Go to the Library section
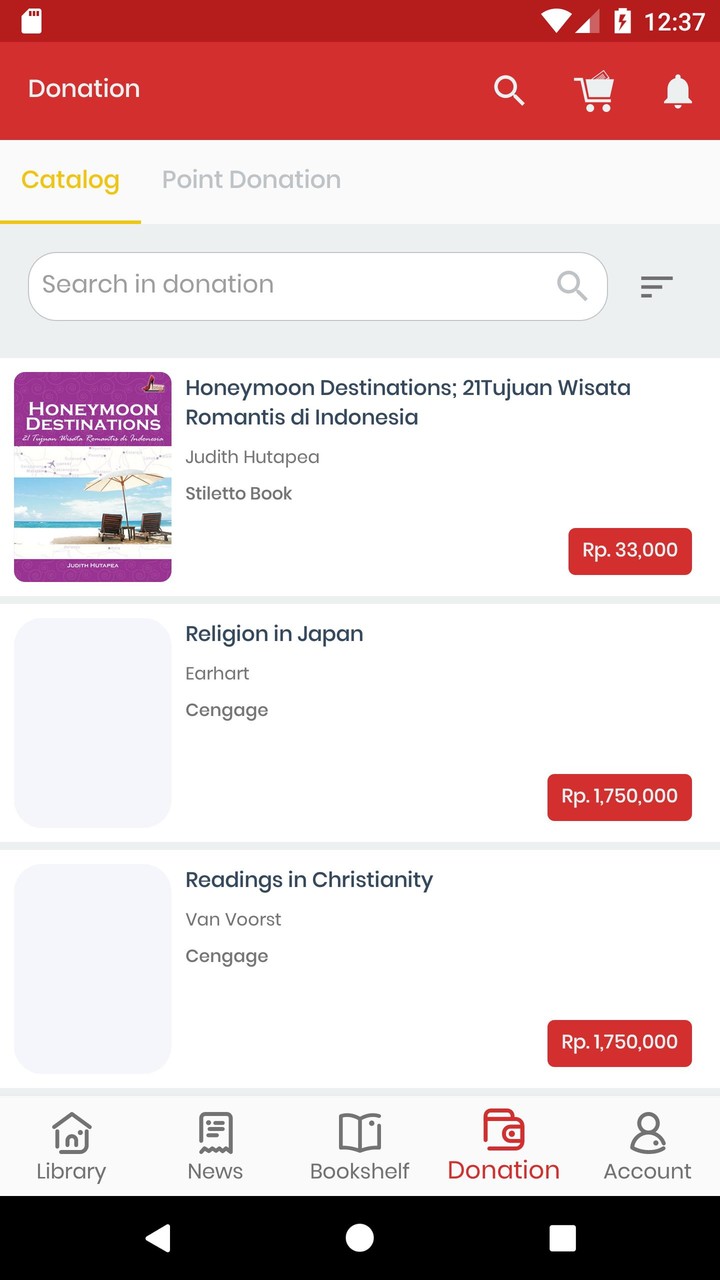 click(x=71, y=1145)
